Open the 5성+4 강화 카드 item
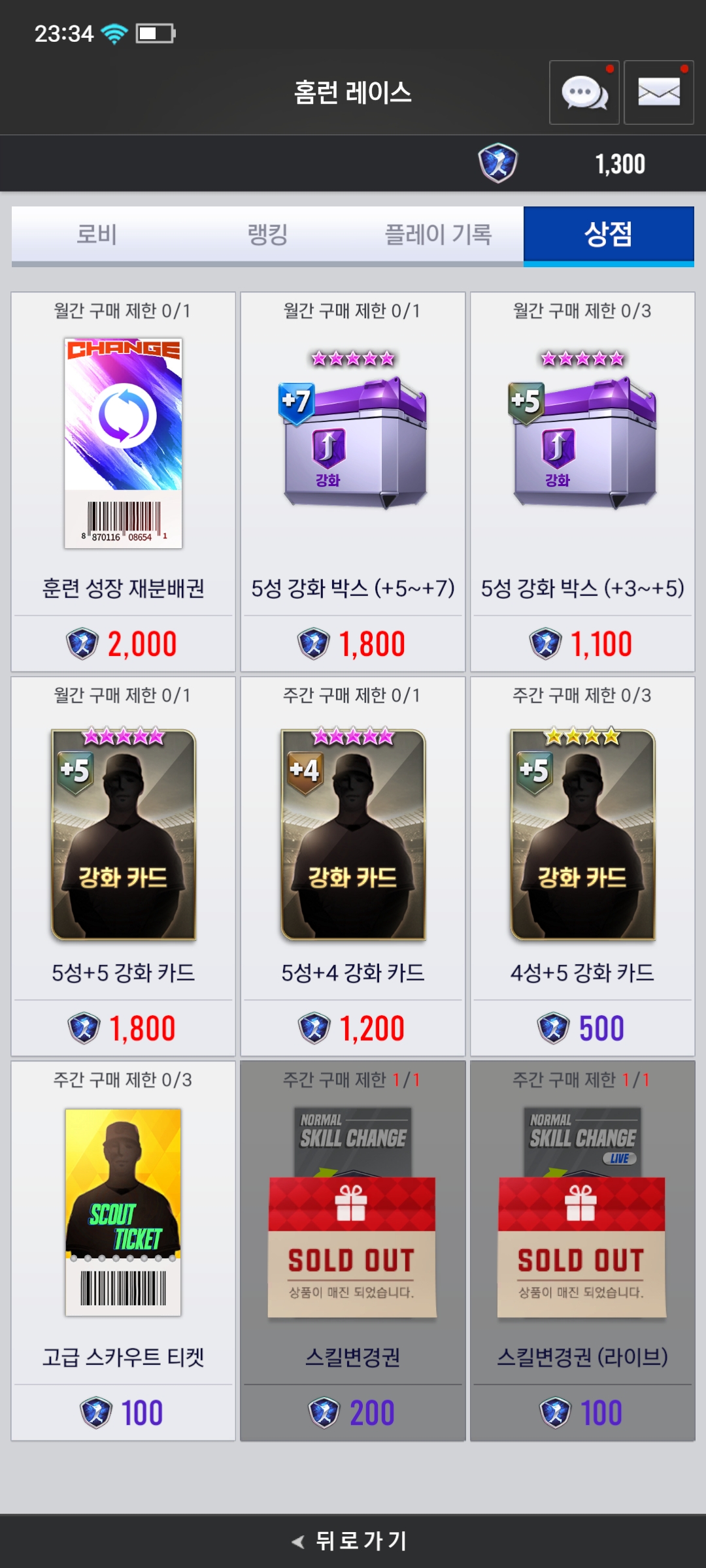 click(352, 866)
